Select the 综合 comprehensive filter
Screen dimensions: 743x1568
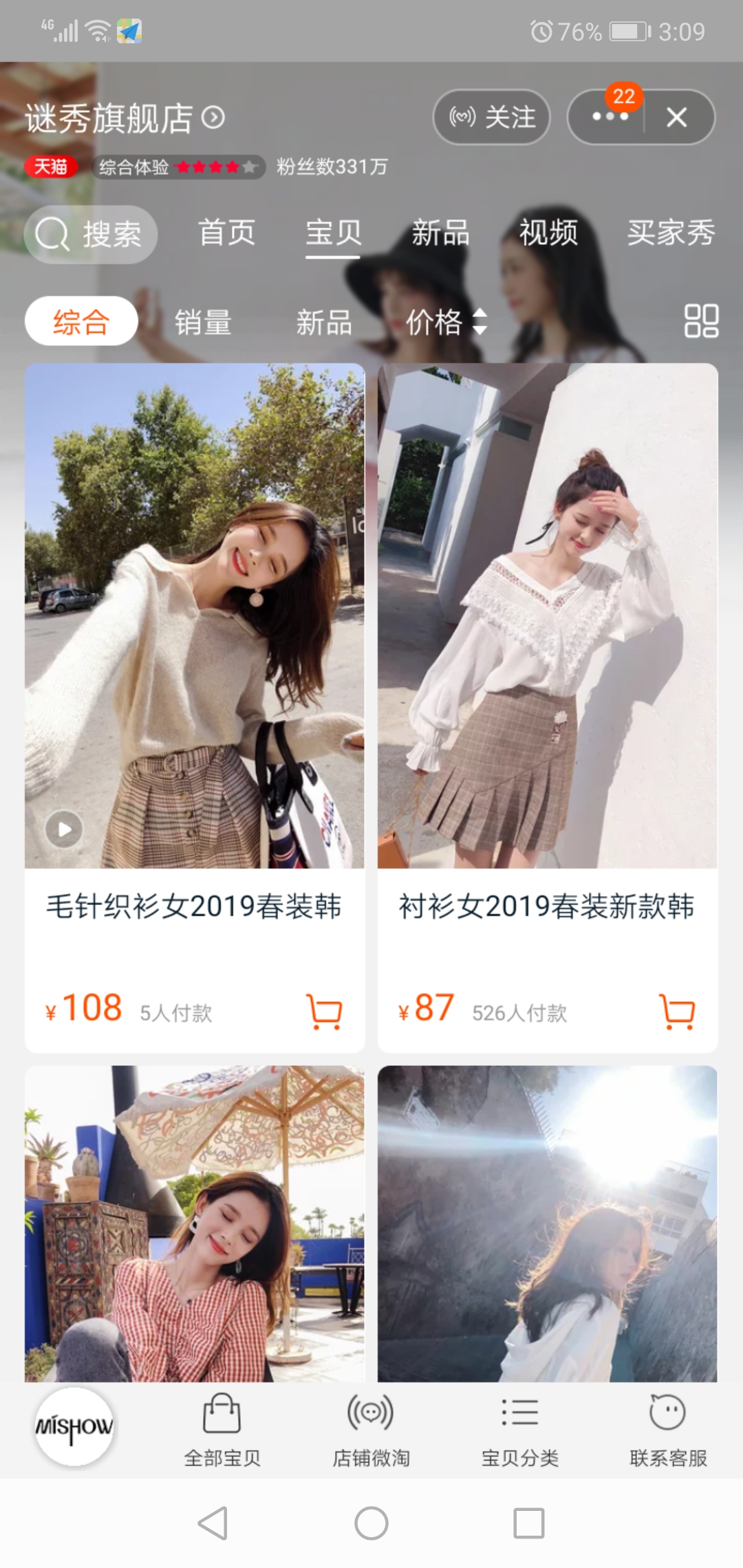click(x=80, y=320)
